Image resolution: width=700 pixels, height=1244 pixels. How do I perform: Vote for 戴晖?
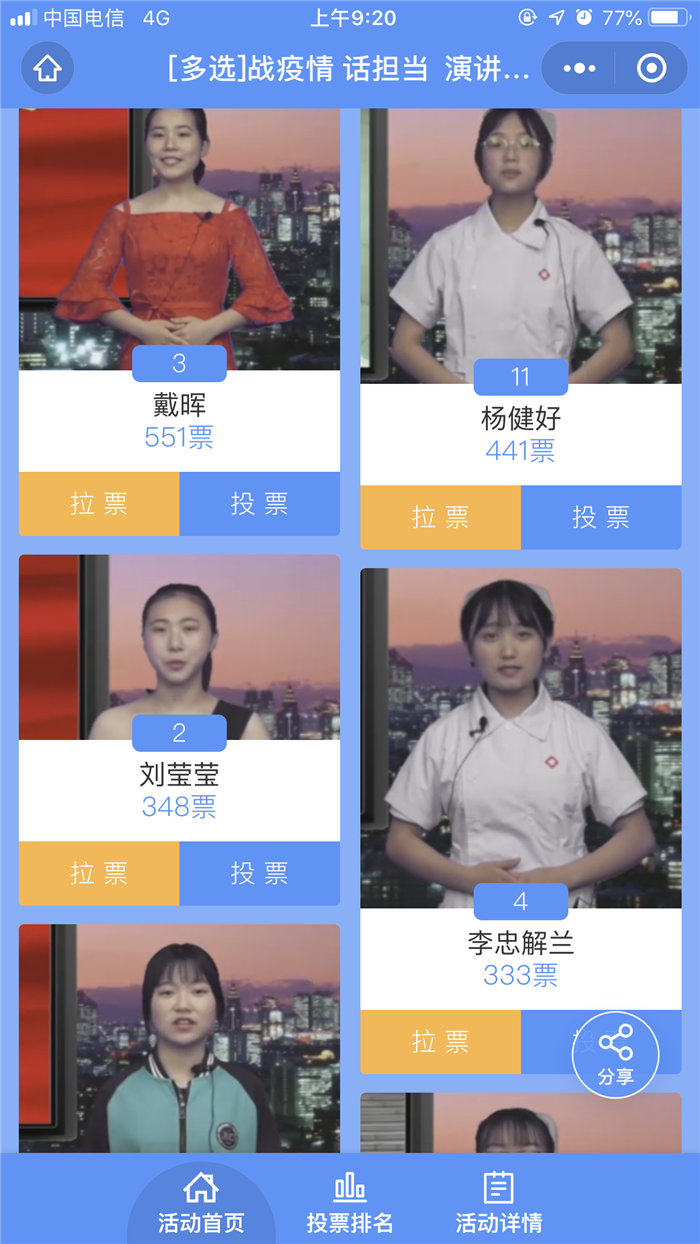click(x=259, y=504)
